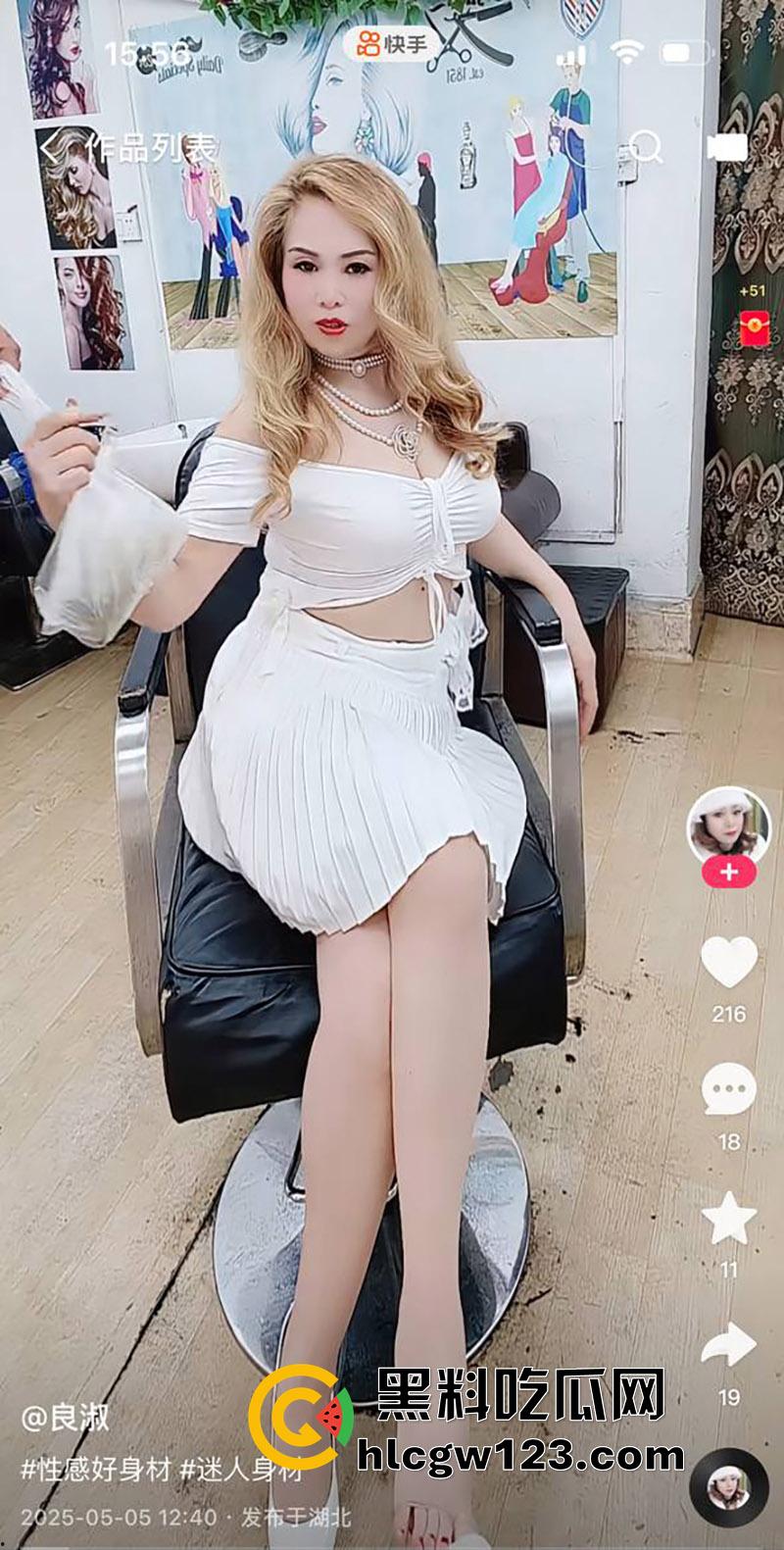Tap the video camera icon
784x1550 pixels.
click(726, 148)
